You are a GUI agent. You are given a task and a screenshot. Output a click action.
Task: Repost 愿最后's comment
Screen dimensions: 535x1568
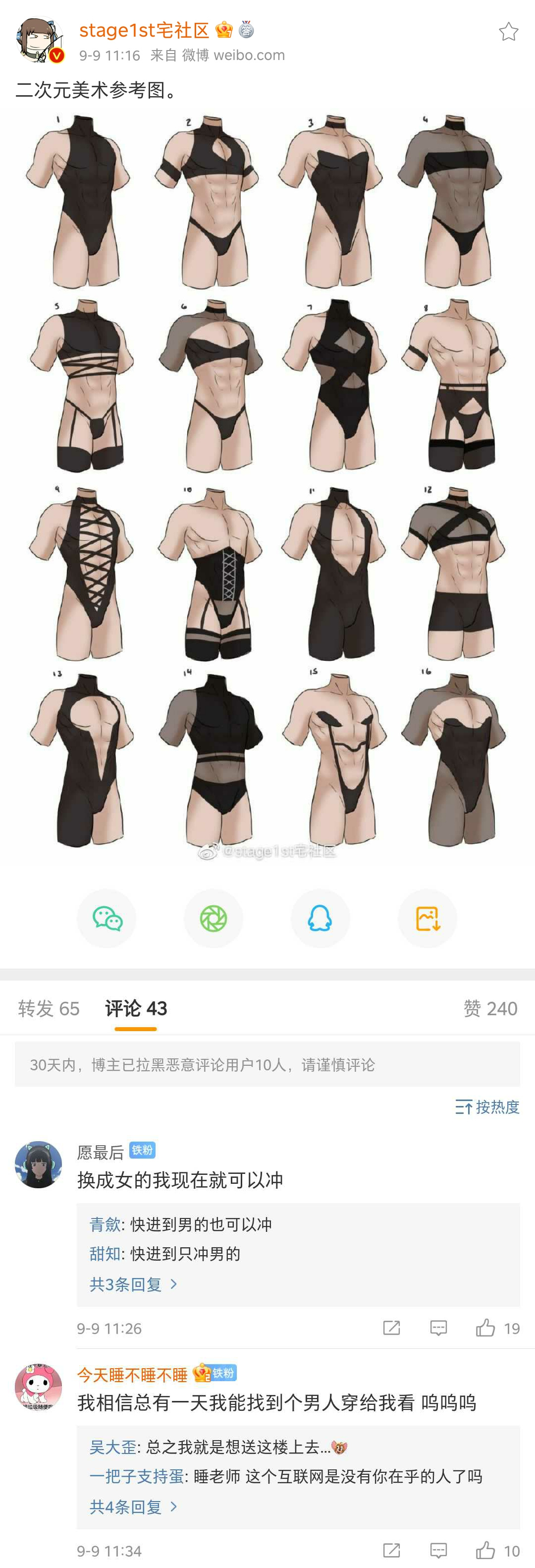[391, 1328]
